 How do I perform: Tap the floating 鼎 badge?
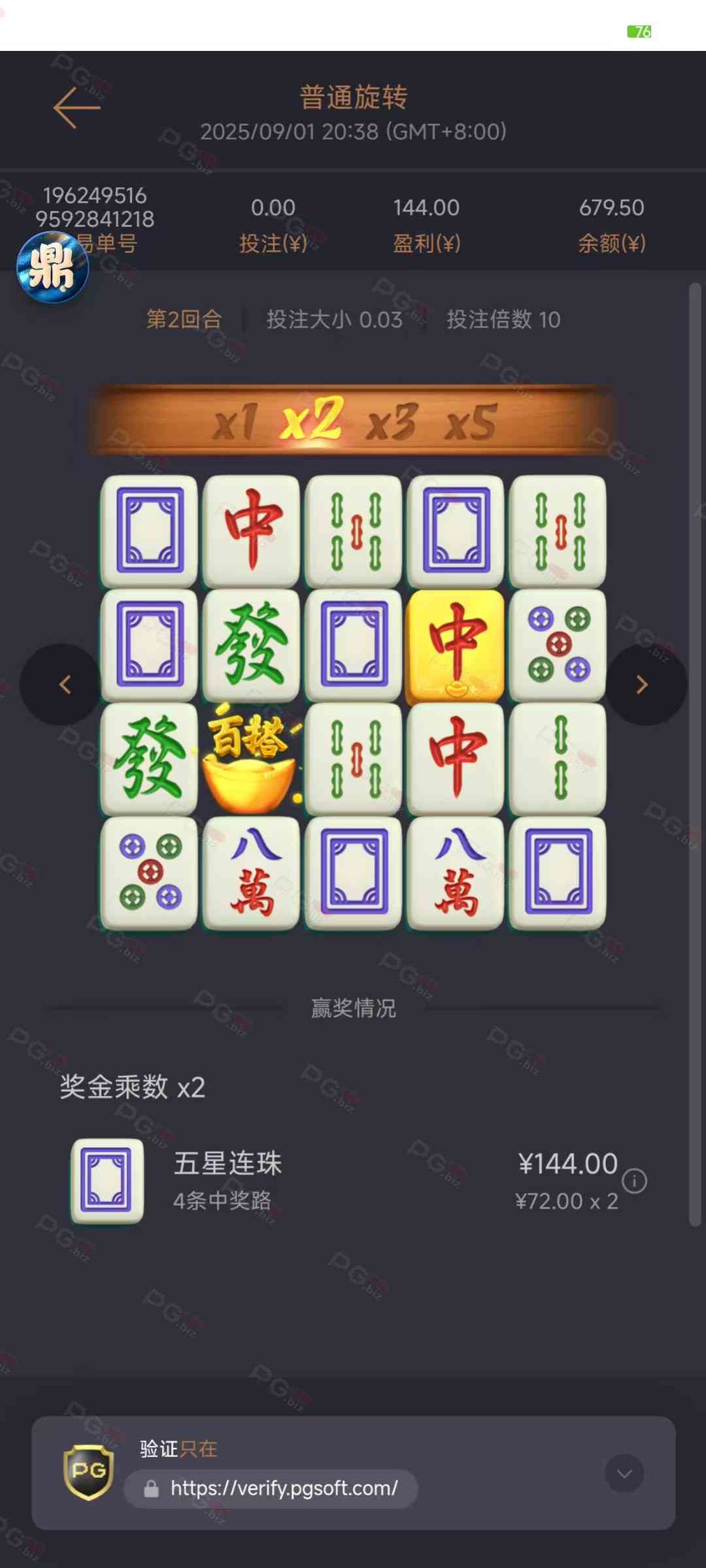tap(52, 268)
